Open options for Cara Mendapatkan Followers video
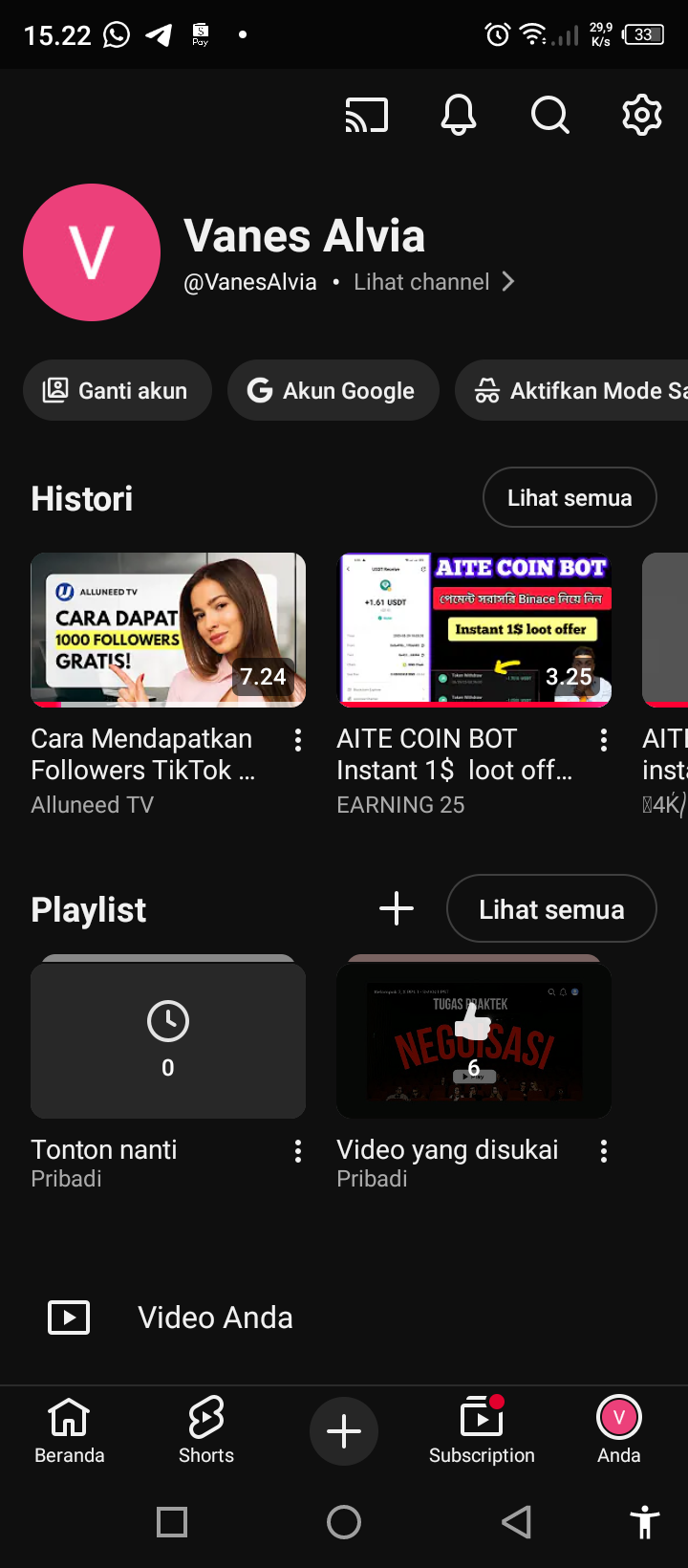 (x=298, y=739)
